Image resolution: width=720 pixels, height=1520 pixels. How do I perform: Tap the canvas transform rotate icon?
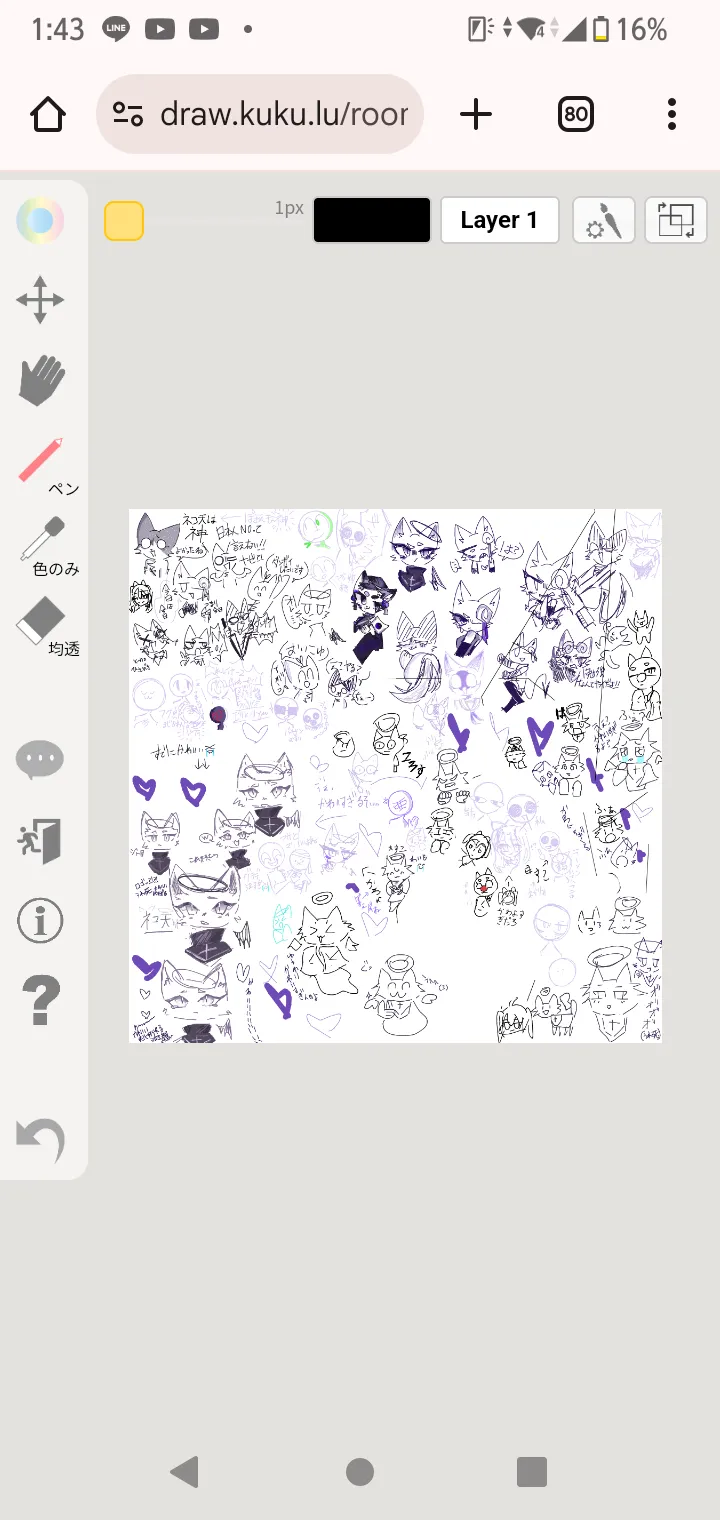tap(676, 220)
